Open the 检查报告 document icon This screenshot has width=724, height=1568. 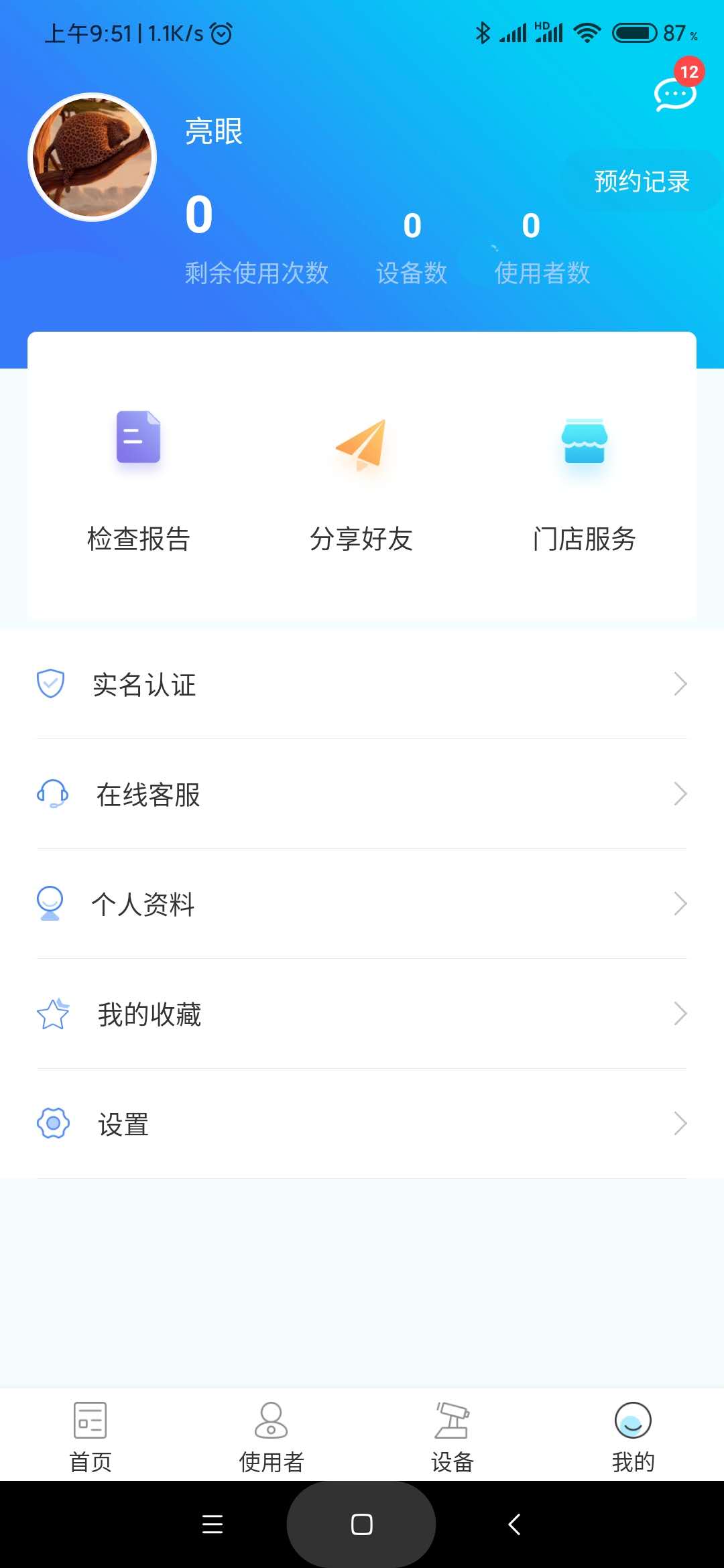[137, 439]
